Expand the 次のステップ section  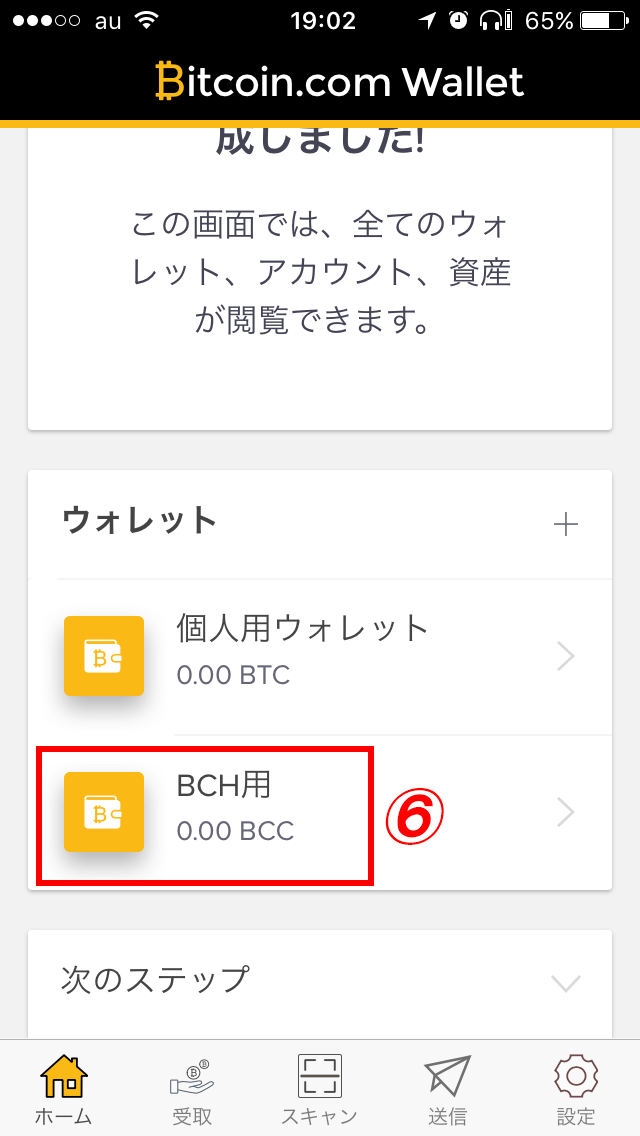tap(320, 981)
